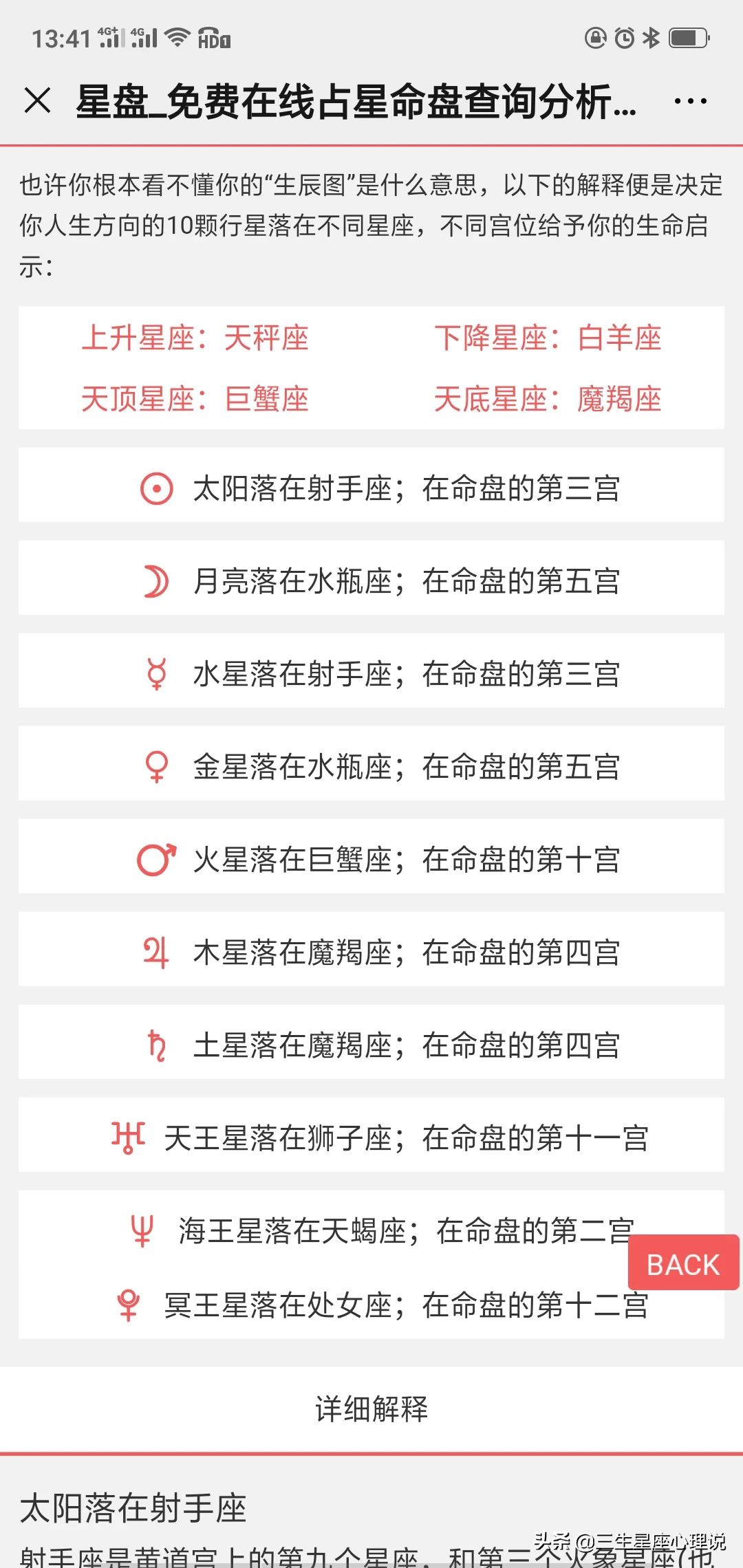
Task: Close the astrology web page
Action: [x=37, y=100]
